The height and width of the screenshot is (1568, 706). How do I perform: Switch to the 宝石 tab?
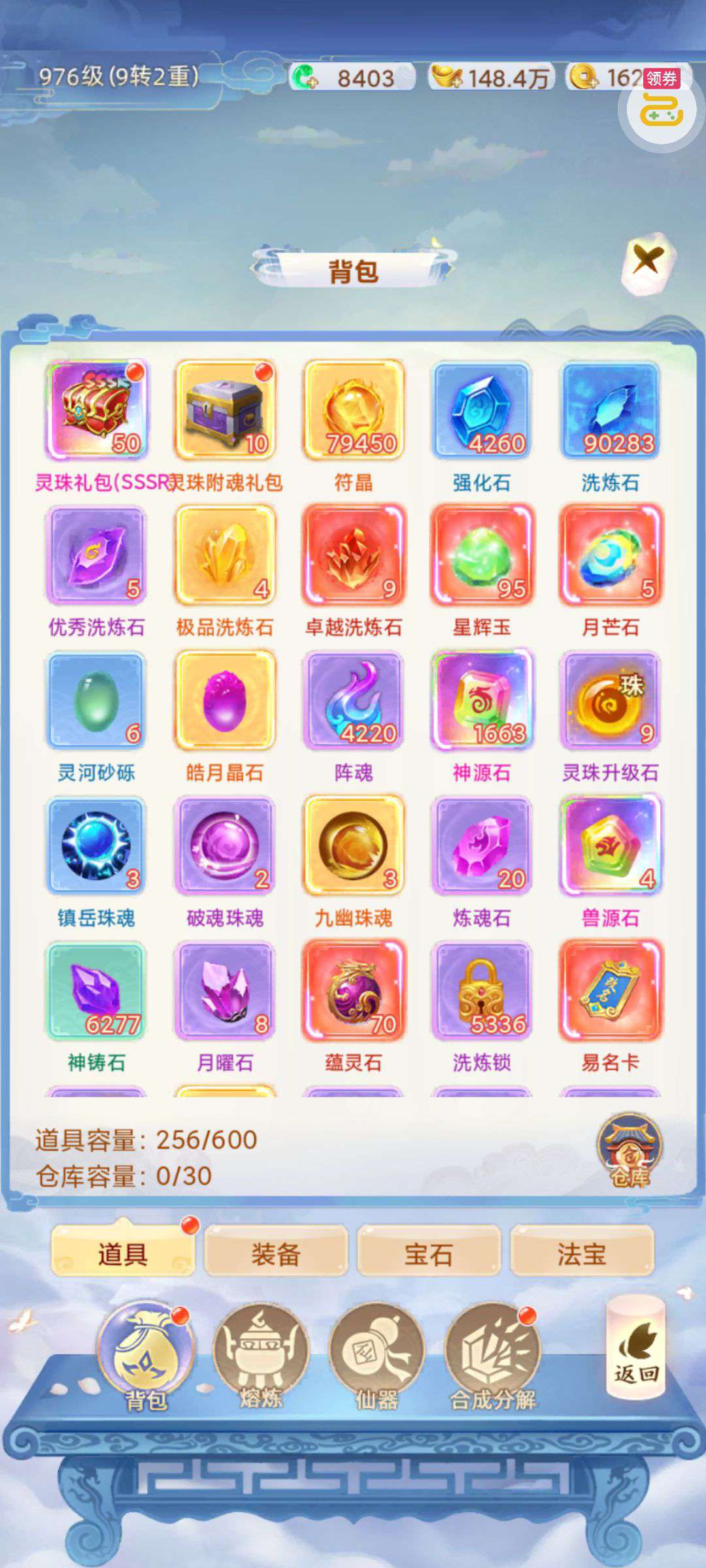point(428,1254)
